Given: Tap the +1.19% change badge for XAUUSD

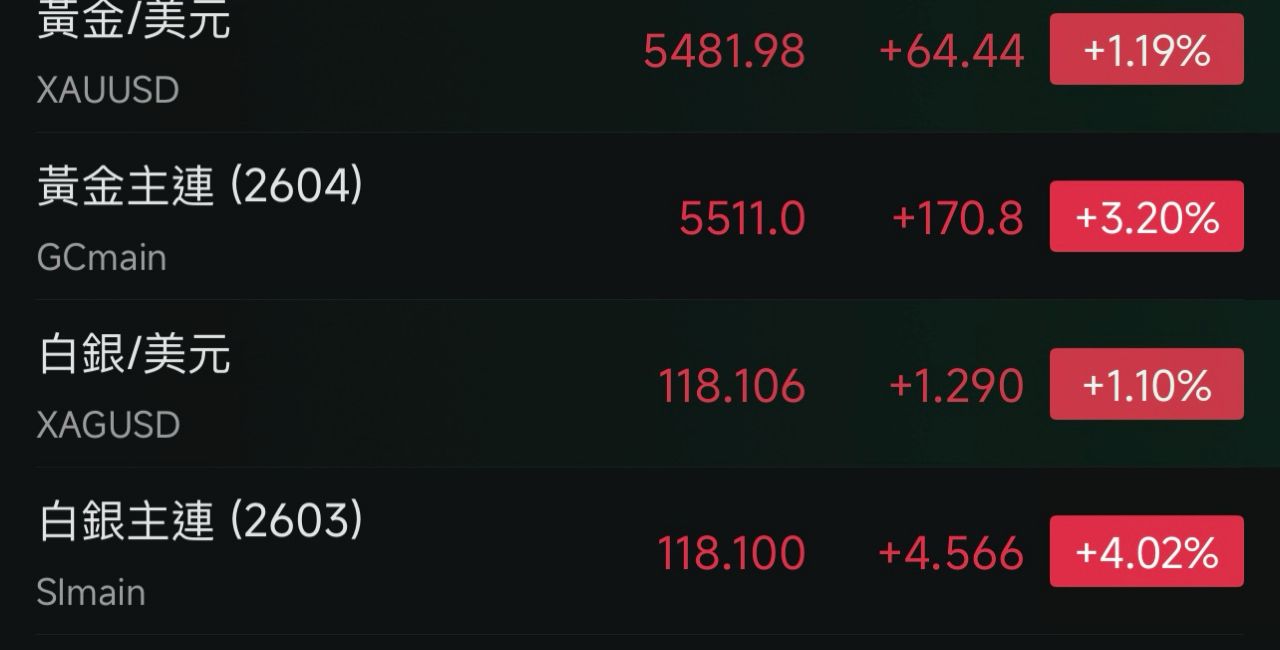Looking at the screenshot, I should (1146, 49).
